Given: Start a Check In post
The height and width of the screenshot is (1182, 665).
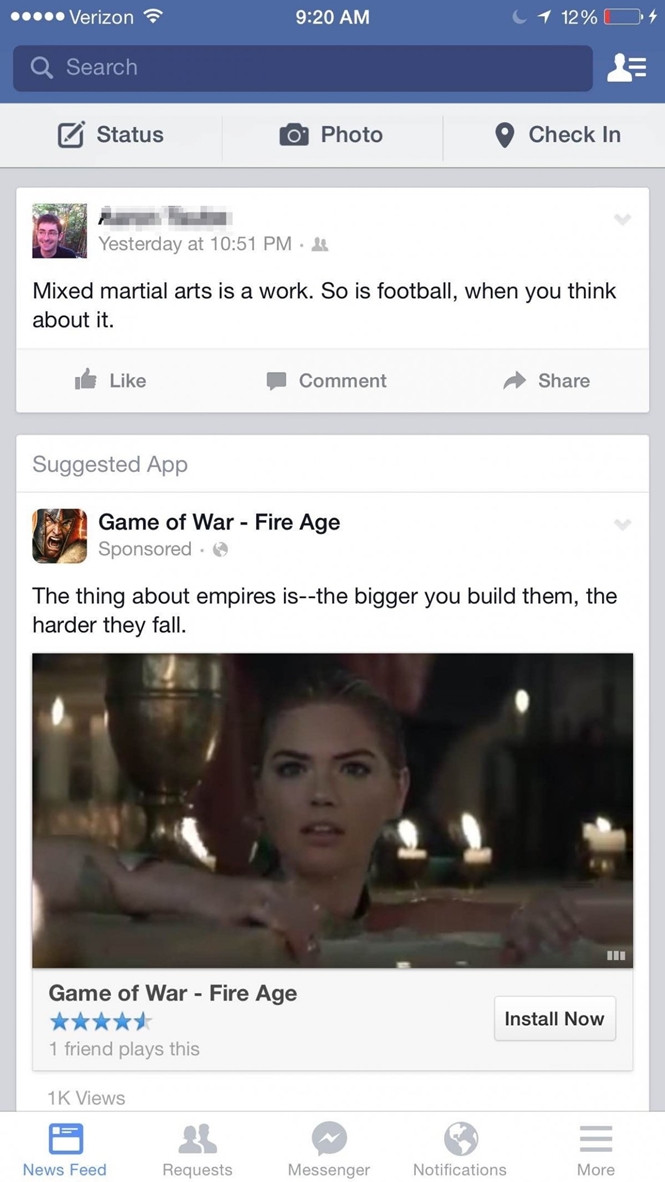Looking at the screenshot, I should point(557,135).
